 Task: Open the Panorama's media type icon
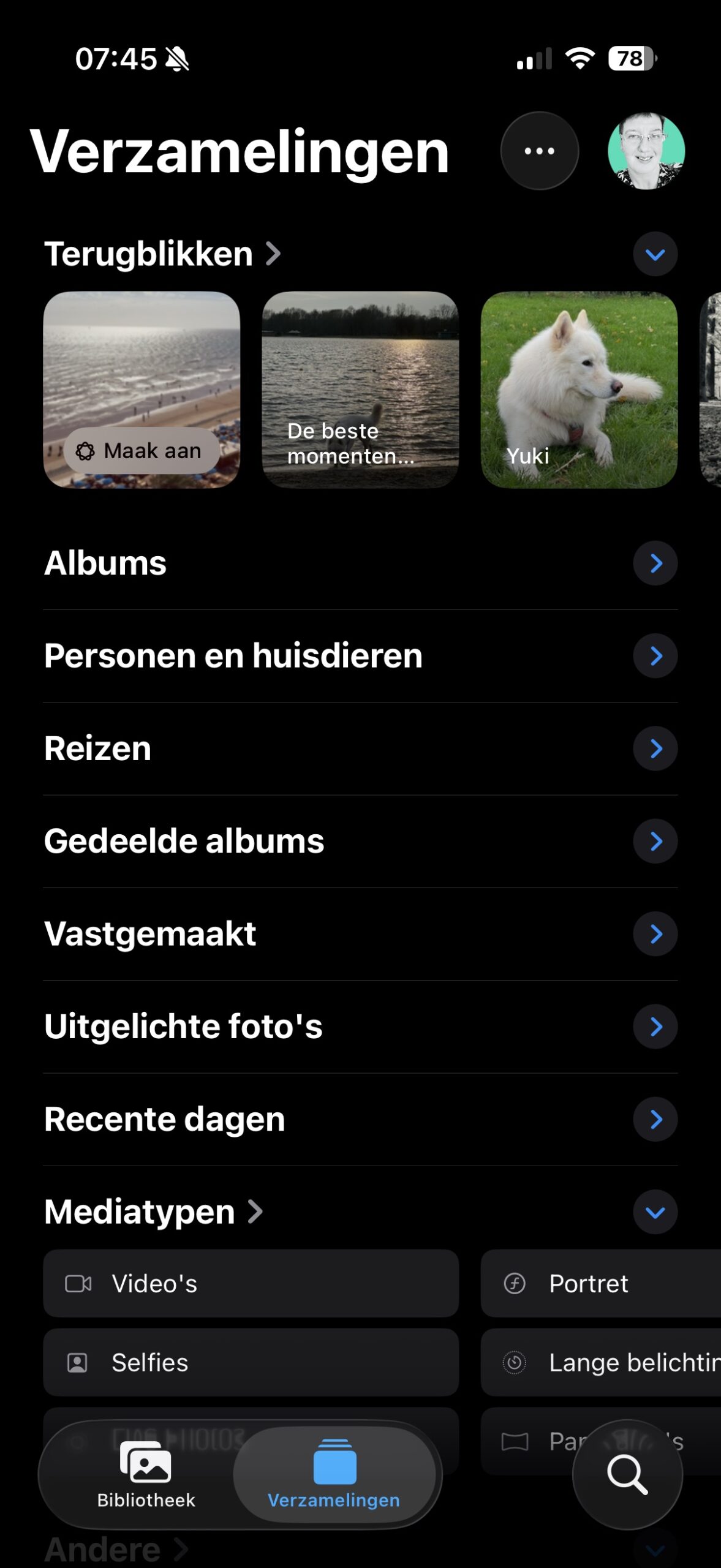tap(515, 1441)
